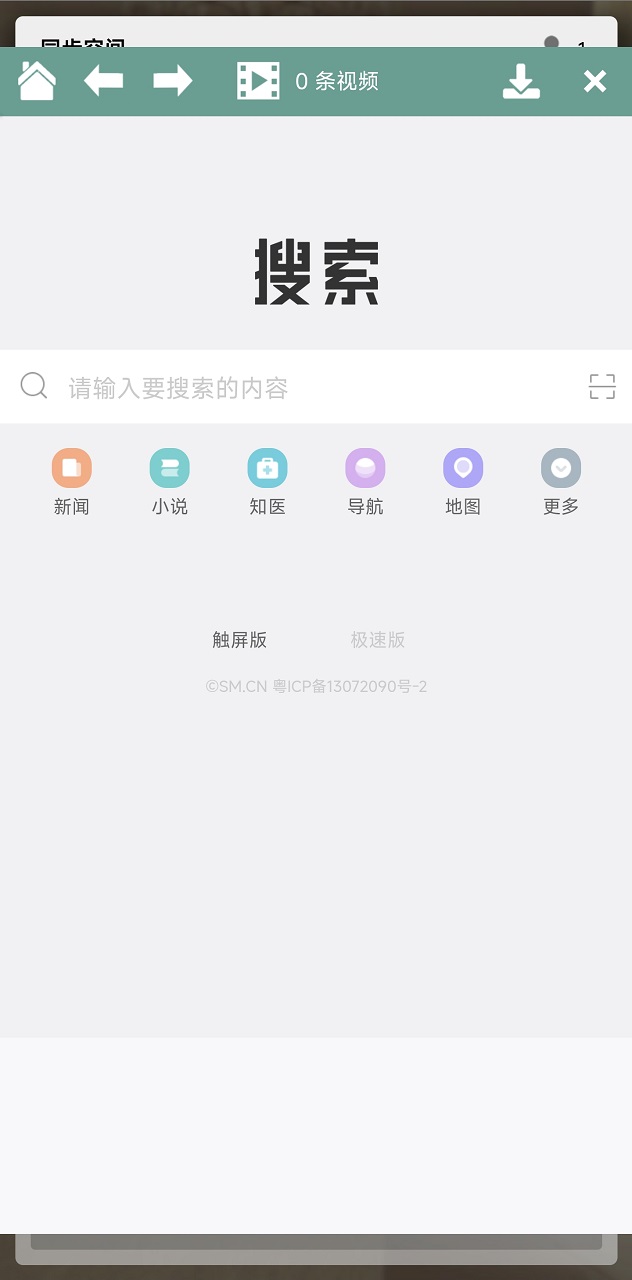Go to the browser home page

click(x=37, y=81)
